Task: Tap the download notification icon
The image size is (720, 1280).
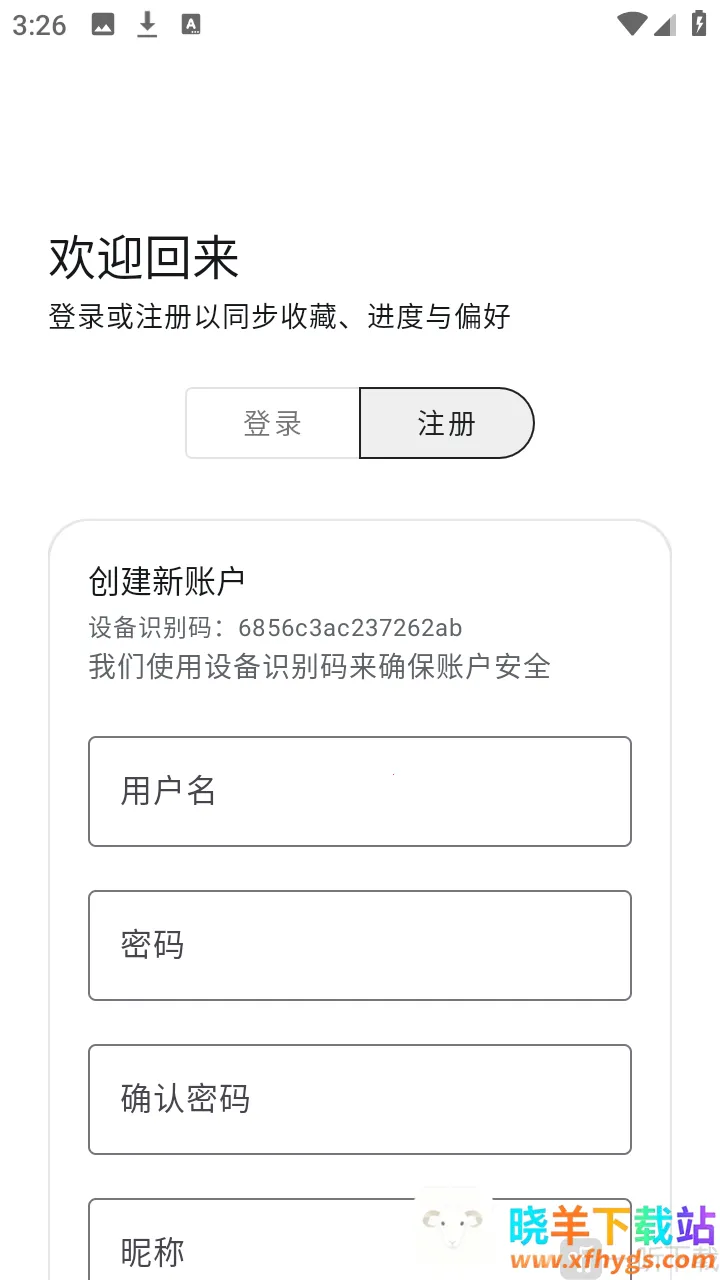Action: [x=147, y=22]
